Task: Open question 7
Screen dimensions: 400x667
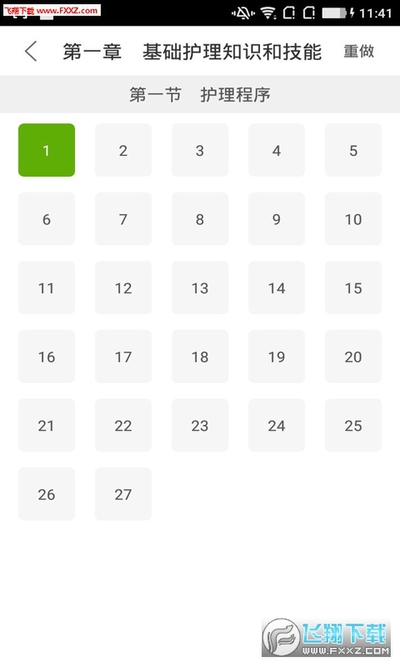Action: 123,219
